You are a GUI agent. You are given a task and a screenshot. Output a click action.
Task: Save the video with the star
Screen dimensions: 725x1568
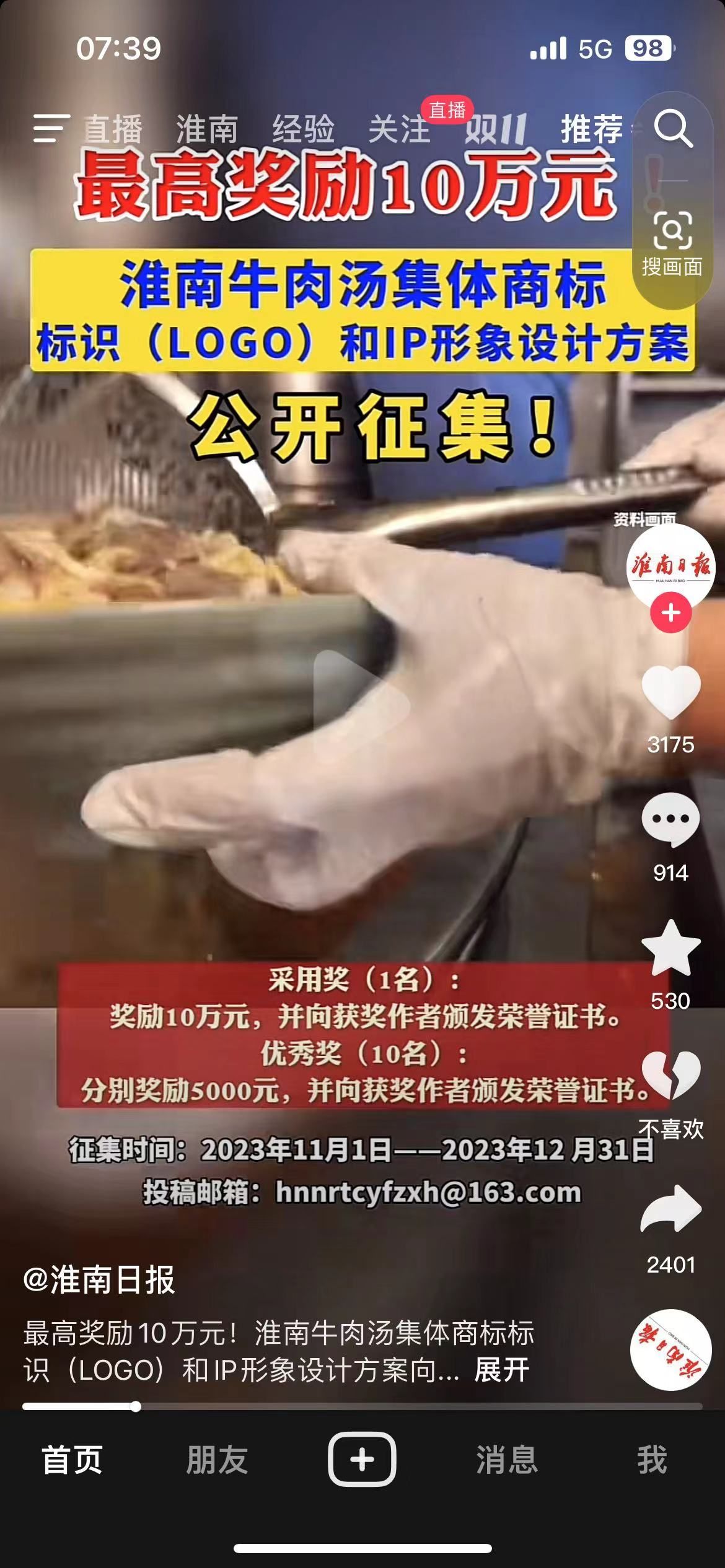671,949
